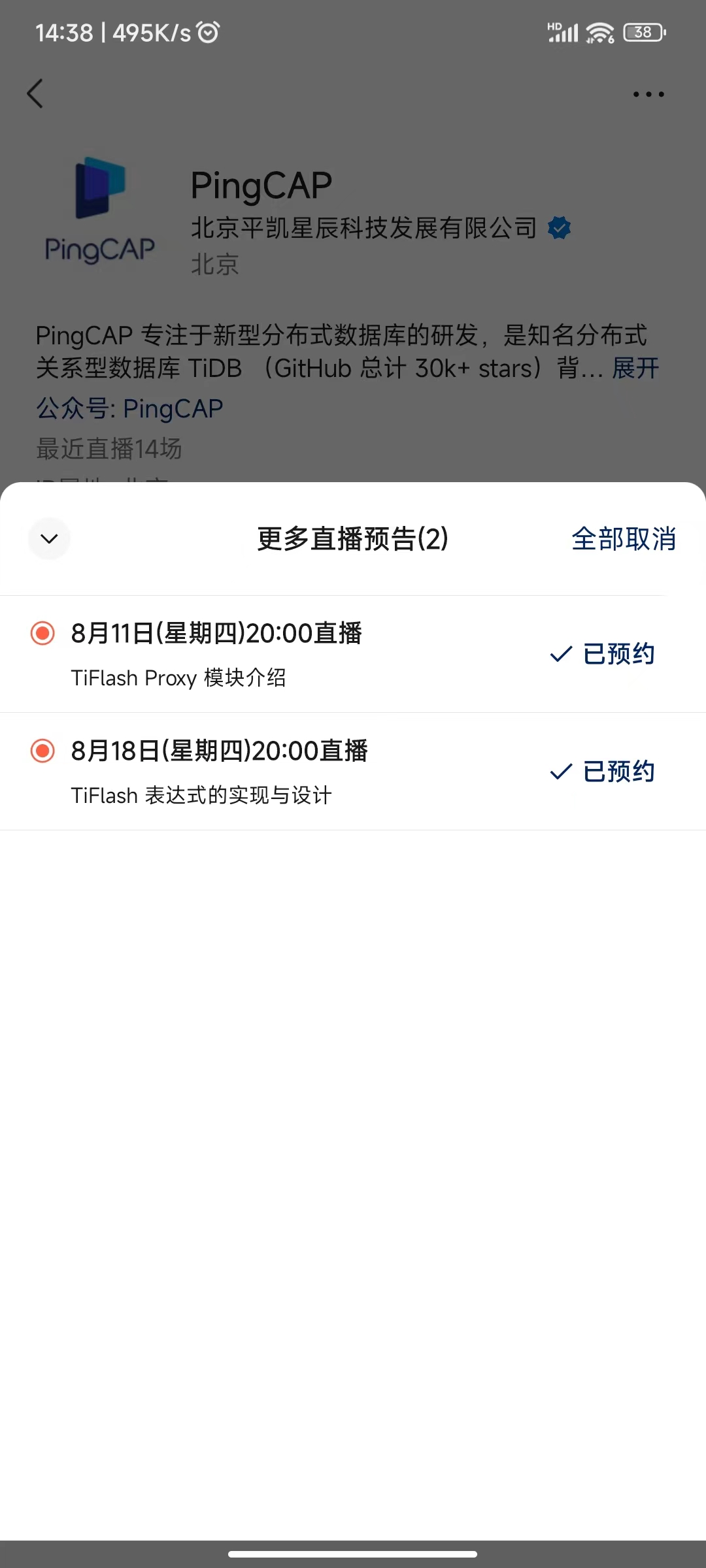Image resolution: width=706 pixels, height=1568 pixels.
Task: Open the TiFlash Proxy 模块介绍 live preview
Action: (x=216, y=655)
